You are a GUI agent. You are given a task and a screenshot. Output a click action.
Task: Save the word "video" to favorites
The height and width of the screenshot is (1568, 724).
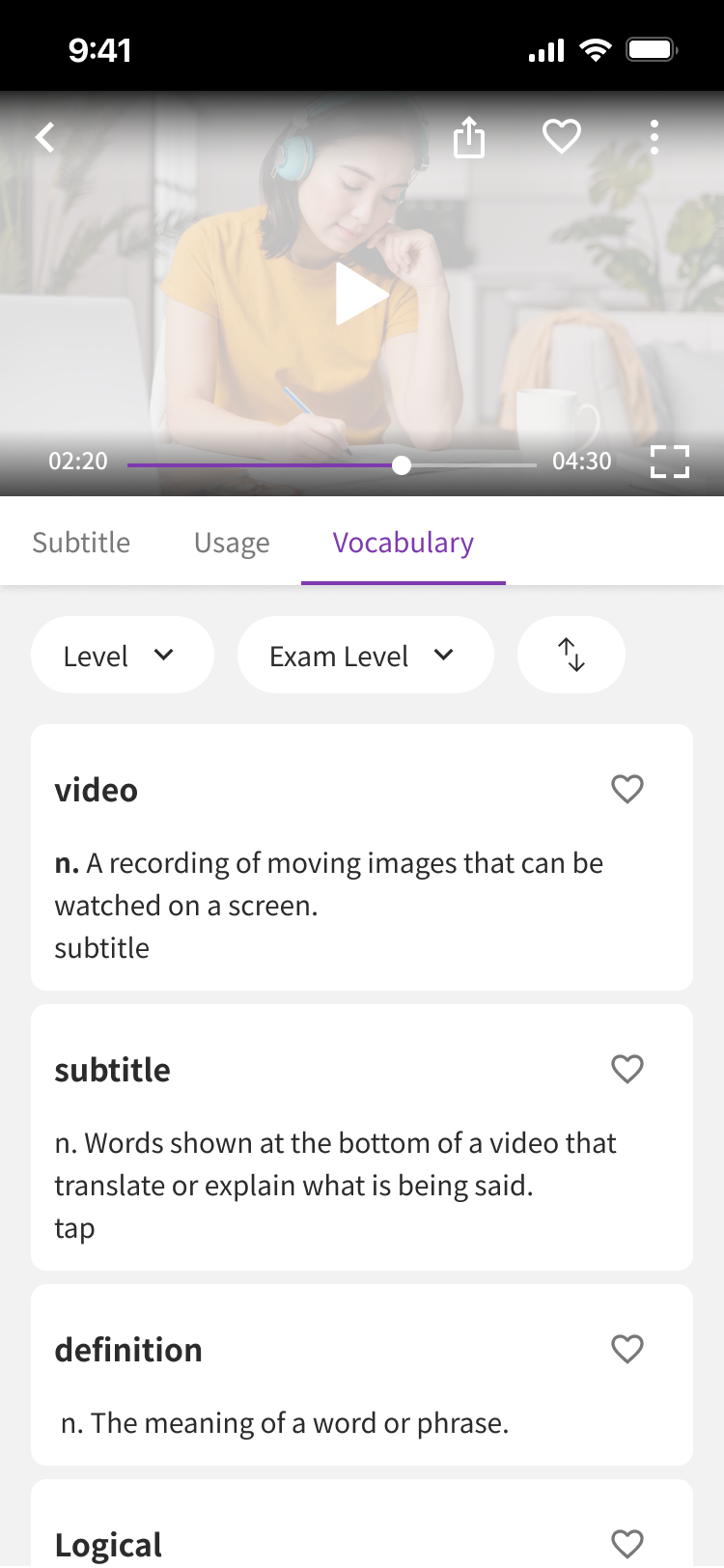(x=627, y=789)
